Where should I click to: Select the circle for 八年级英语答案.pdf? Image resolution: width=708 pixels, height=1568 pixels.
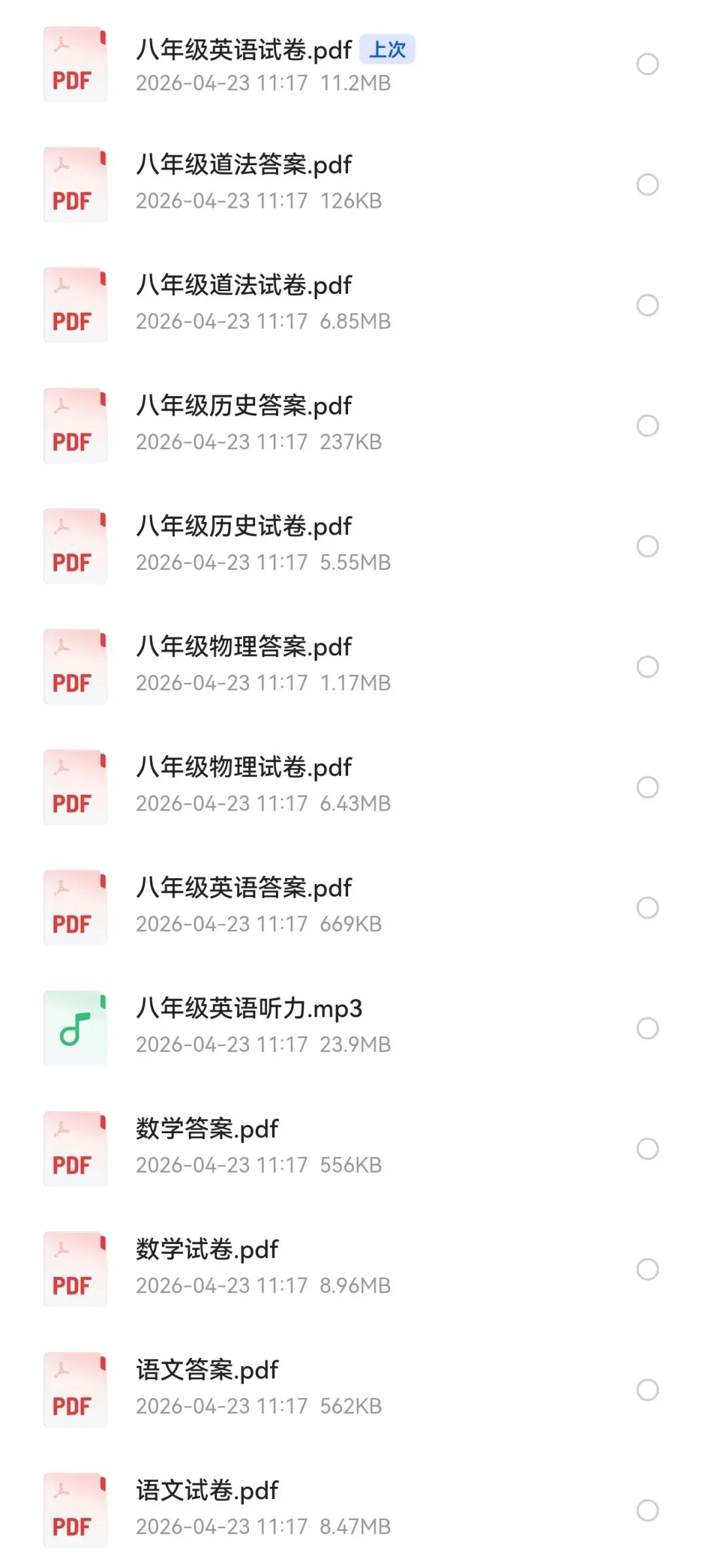[x=648, y=908]
